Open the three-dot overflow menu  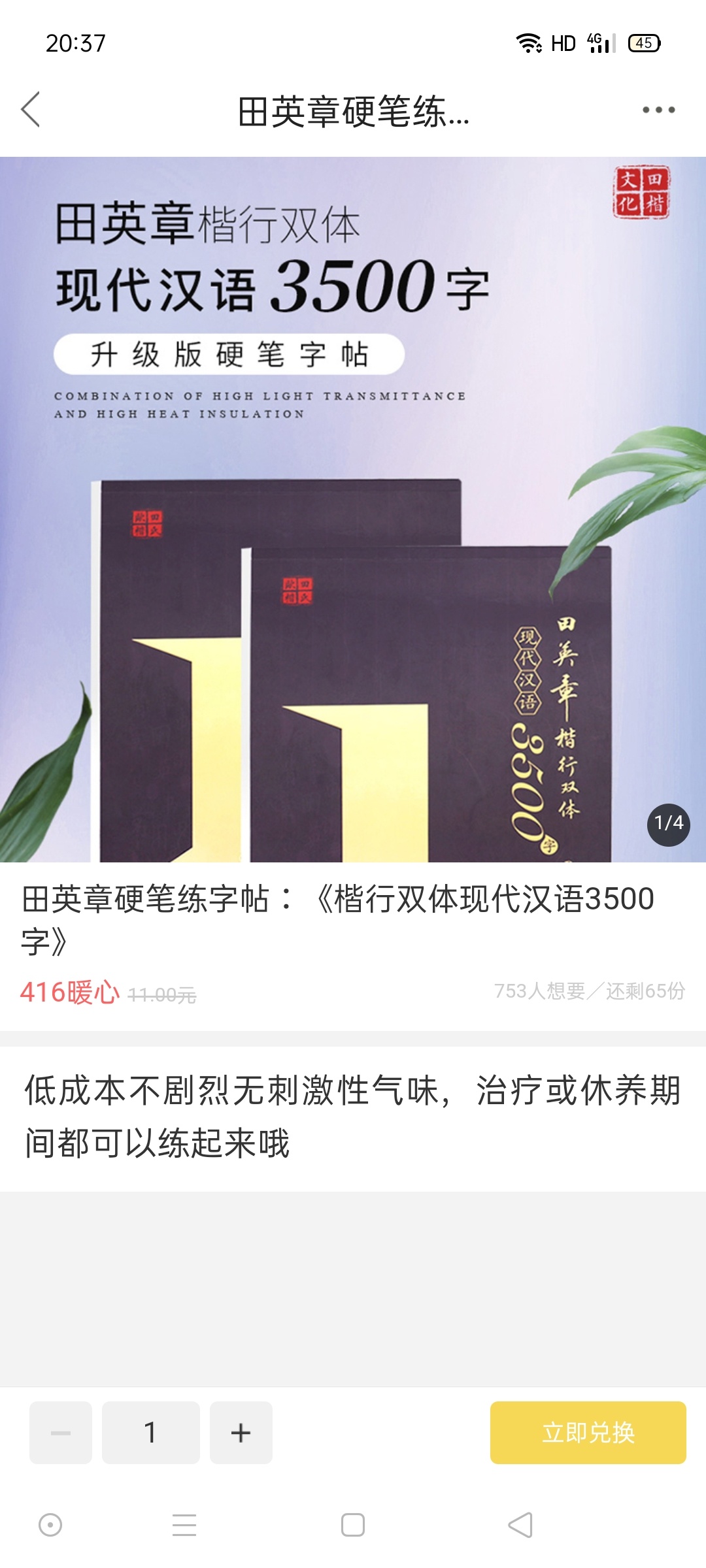[x=658, y=110]
